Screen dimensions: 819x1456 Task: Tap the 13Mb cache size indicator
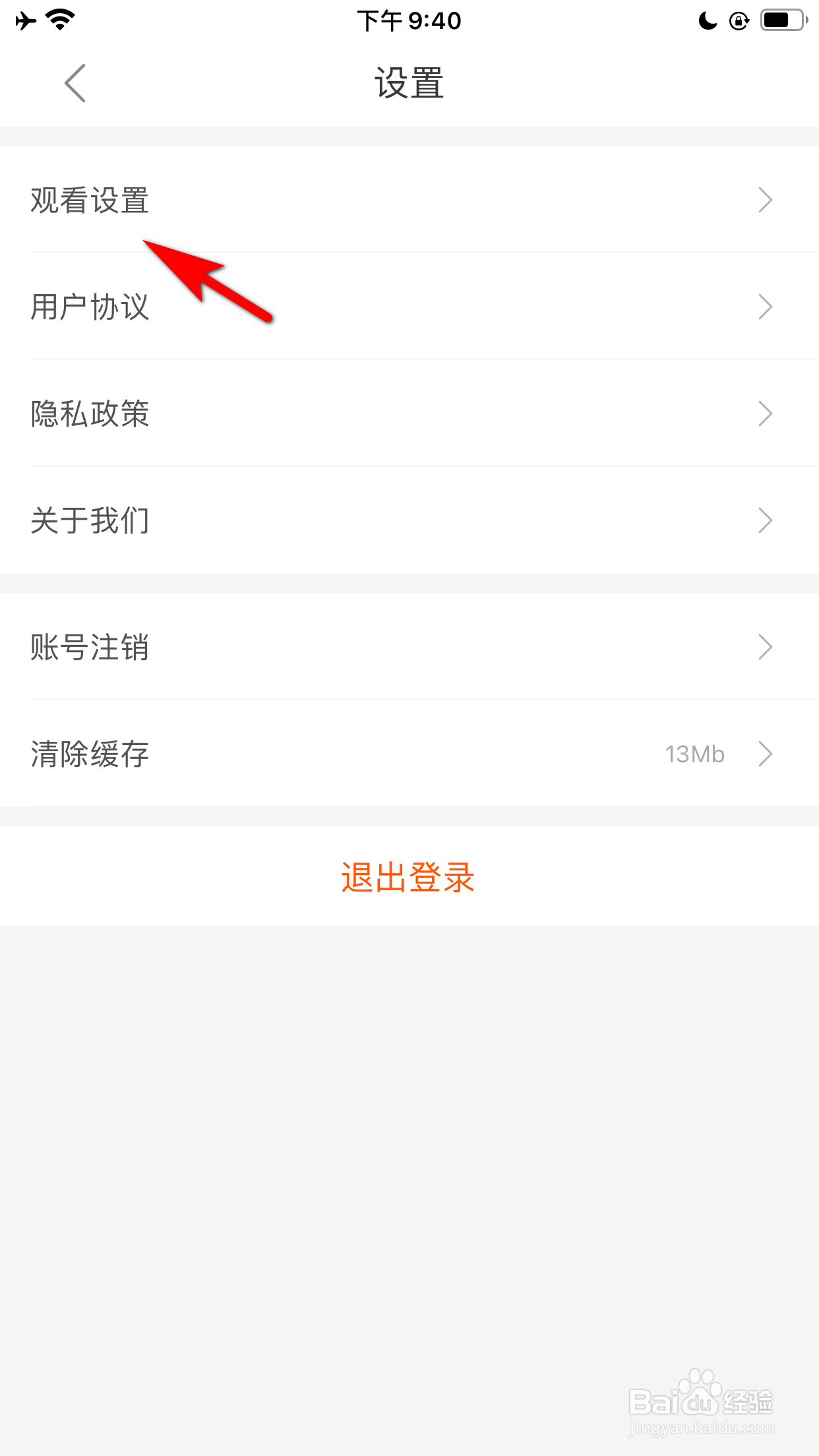coord(694,753)
